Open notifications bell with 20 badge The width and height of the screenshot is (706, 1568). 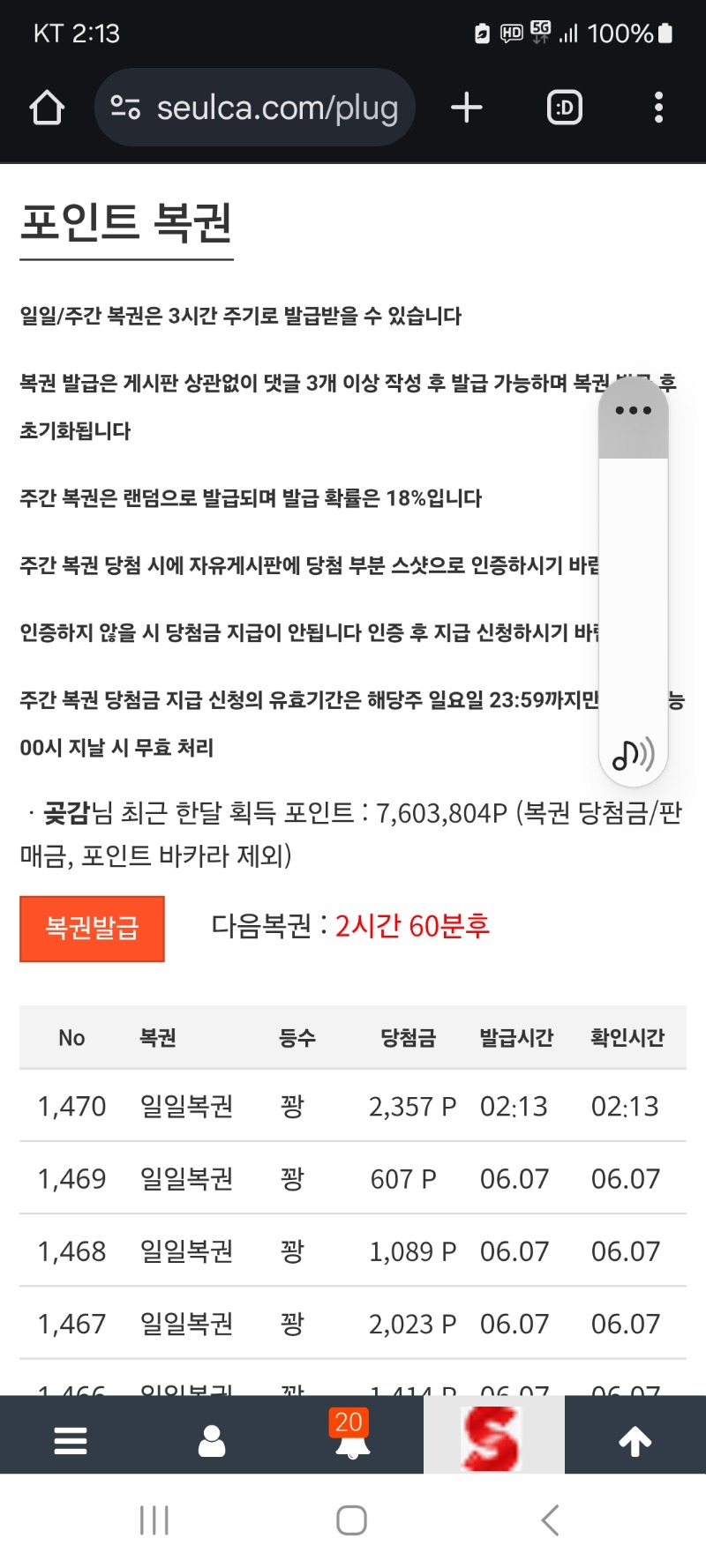[351, 1436]
